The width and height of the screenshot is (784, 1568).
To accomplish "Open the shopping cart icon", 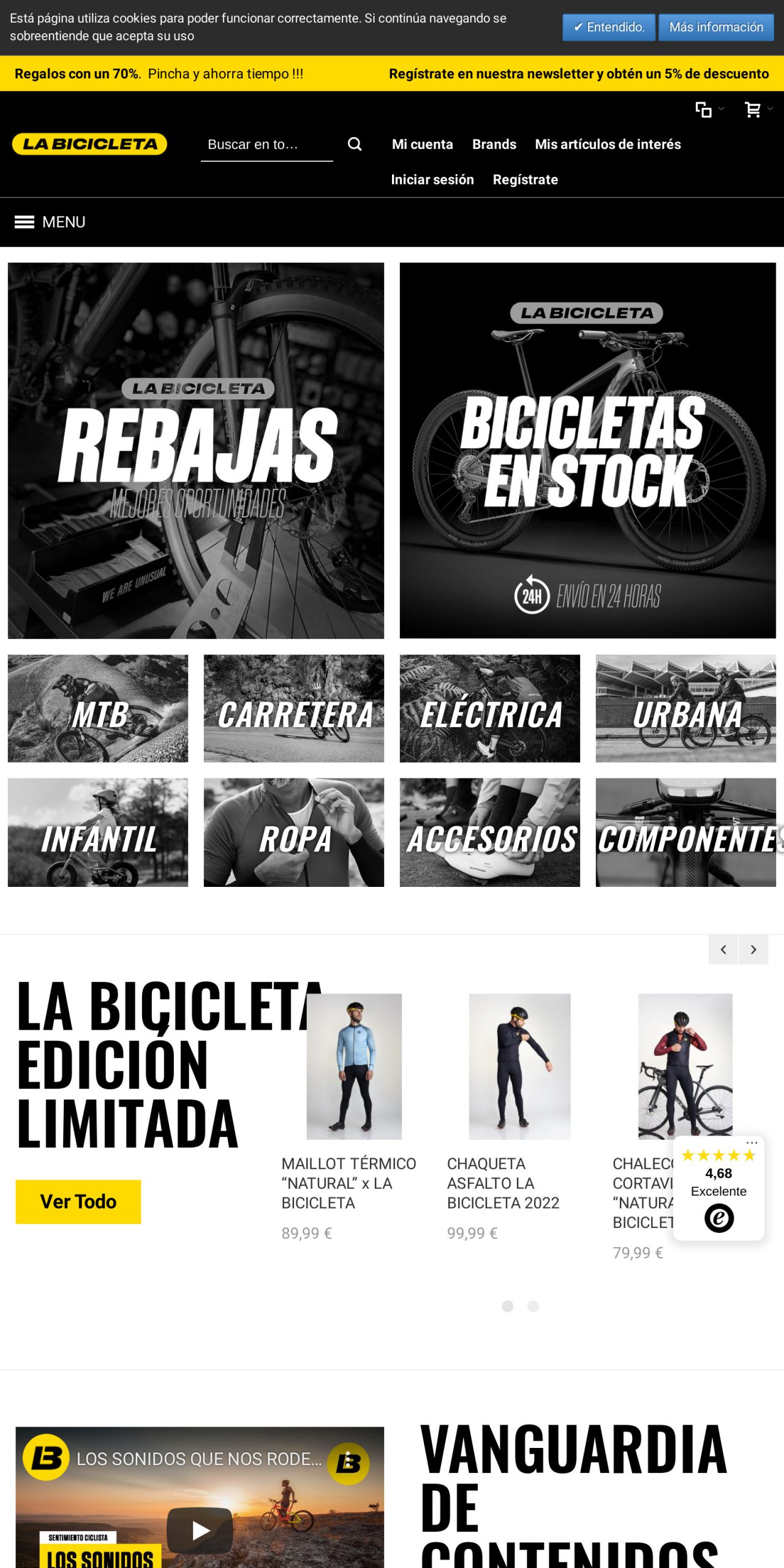I will 754,110.
